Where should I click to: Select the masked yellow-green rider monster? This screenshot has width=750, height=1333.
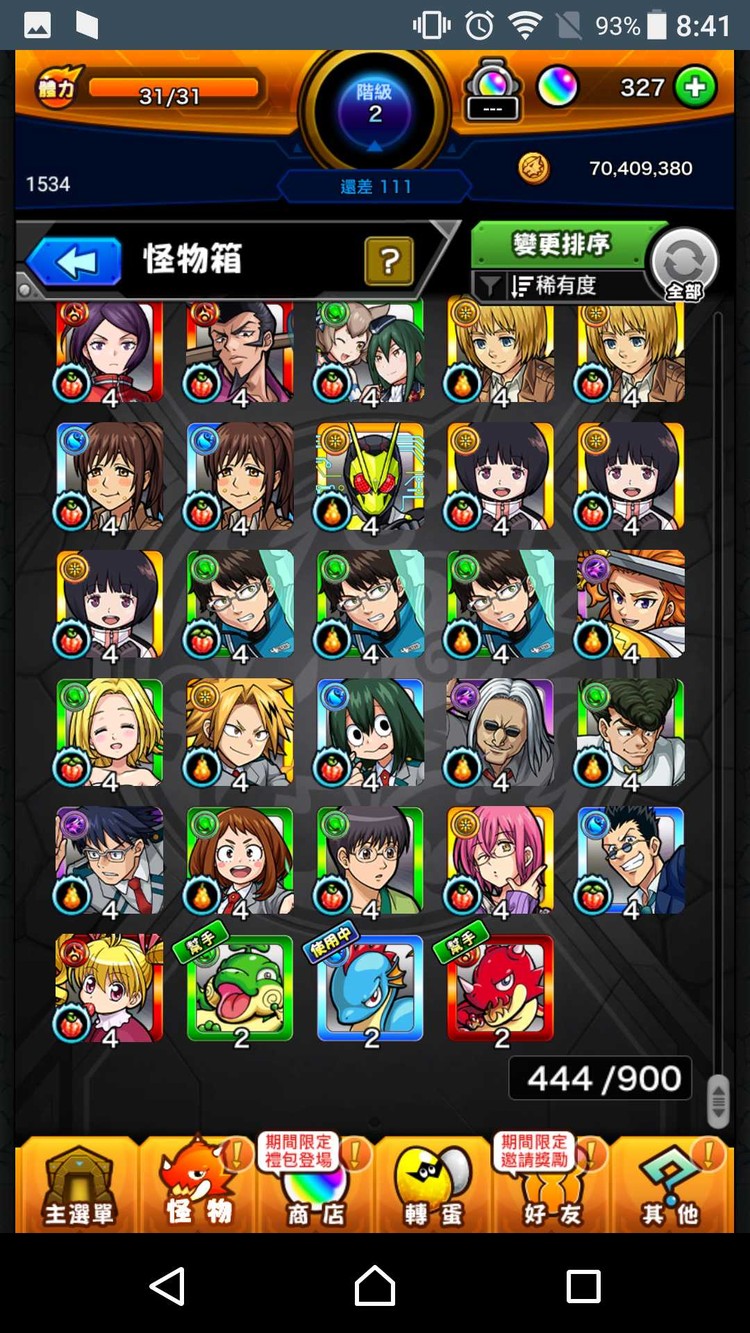coord(370,475)
